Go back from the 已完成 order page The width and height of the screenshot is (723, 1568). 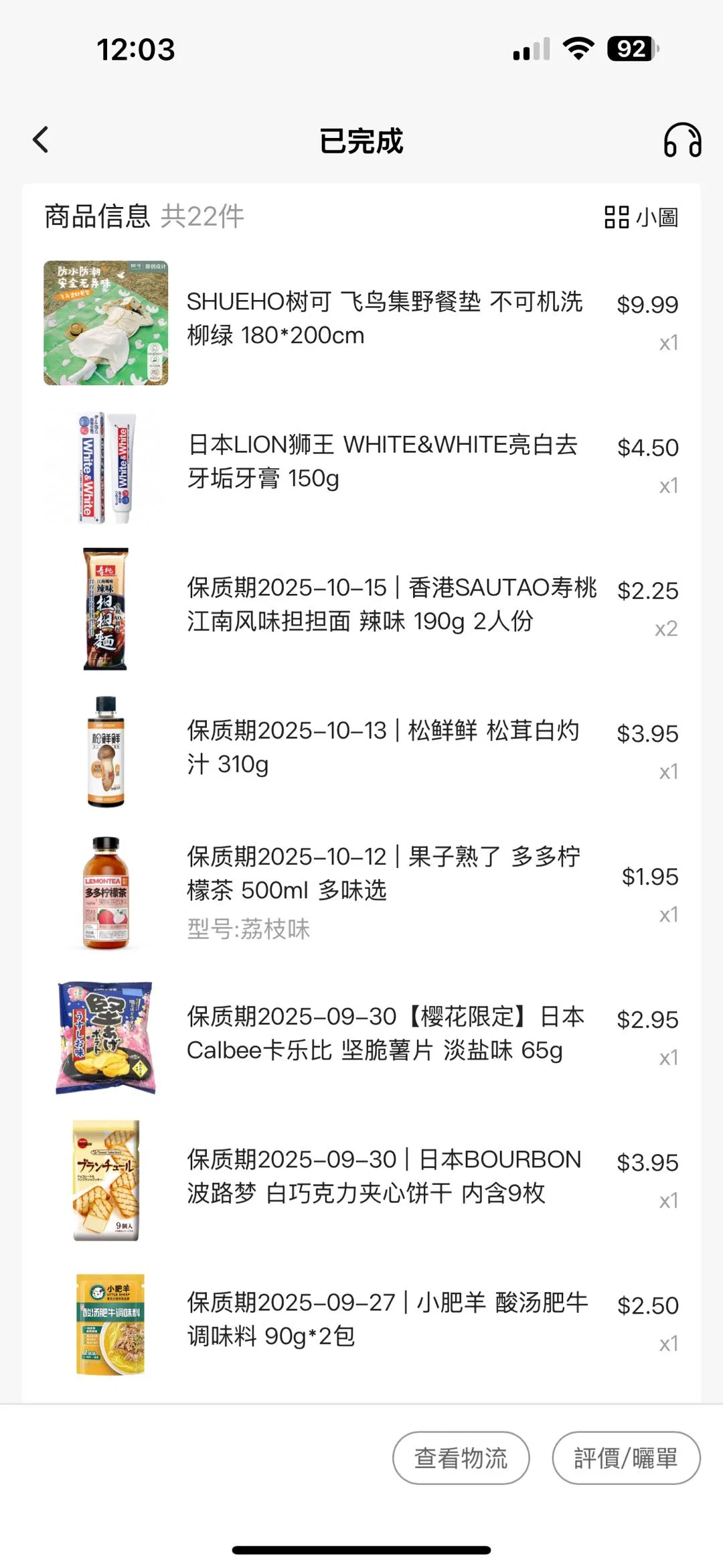click(x=41, y=140)
